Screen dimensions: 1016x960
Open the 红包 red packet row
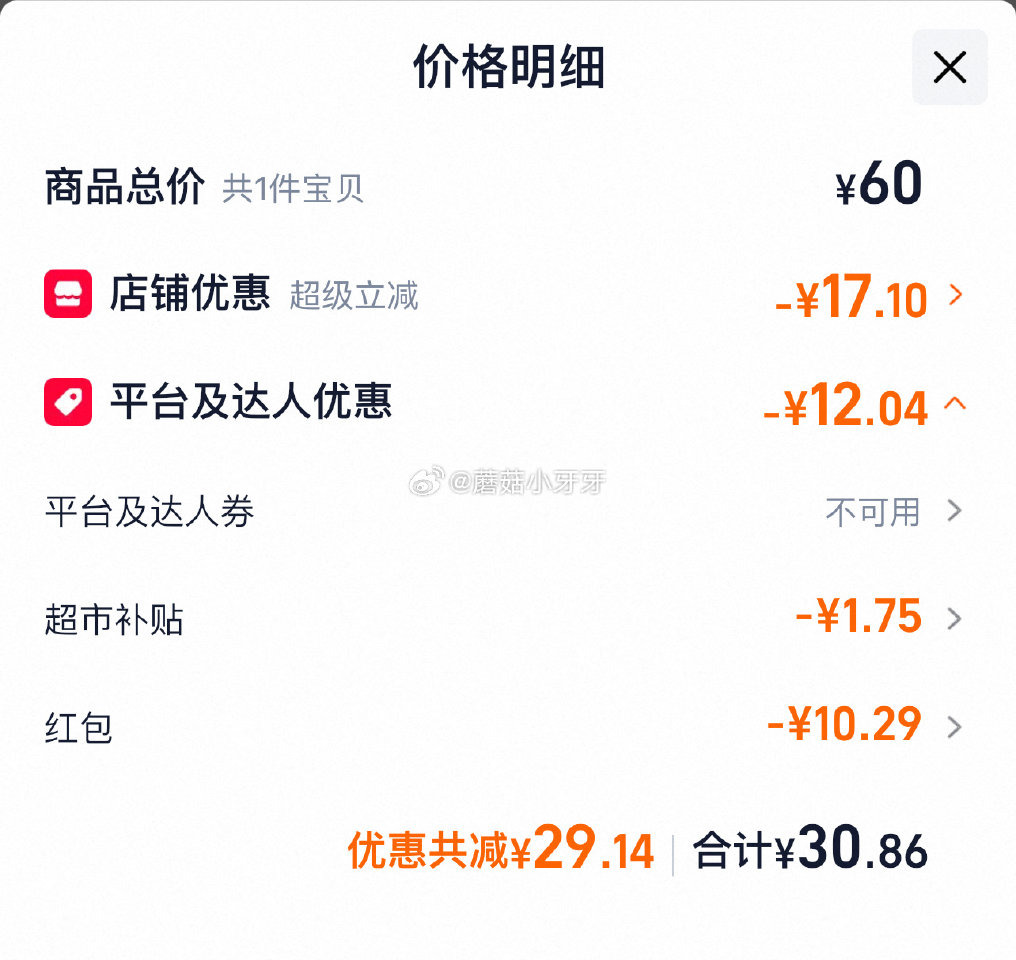click(x=954, y=726)
